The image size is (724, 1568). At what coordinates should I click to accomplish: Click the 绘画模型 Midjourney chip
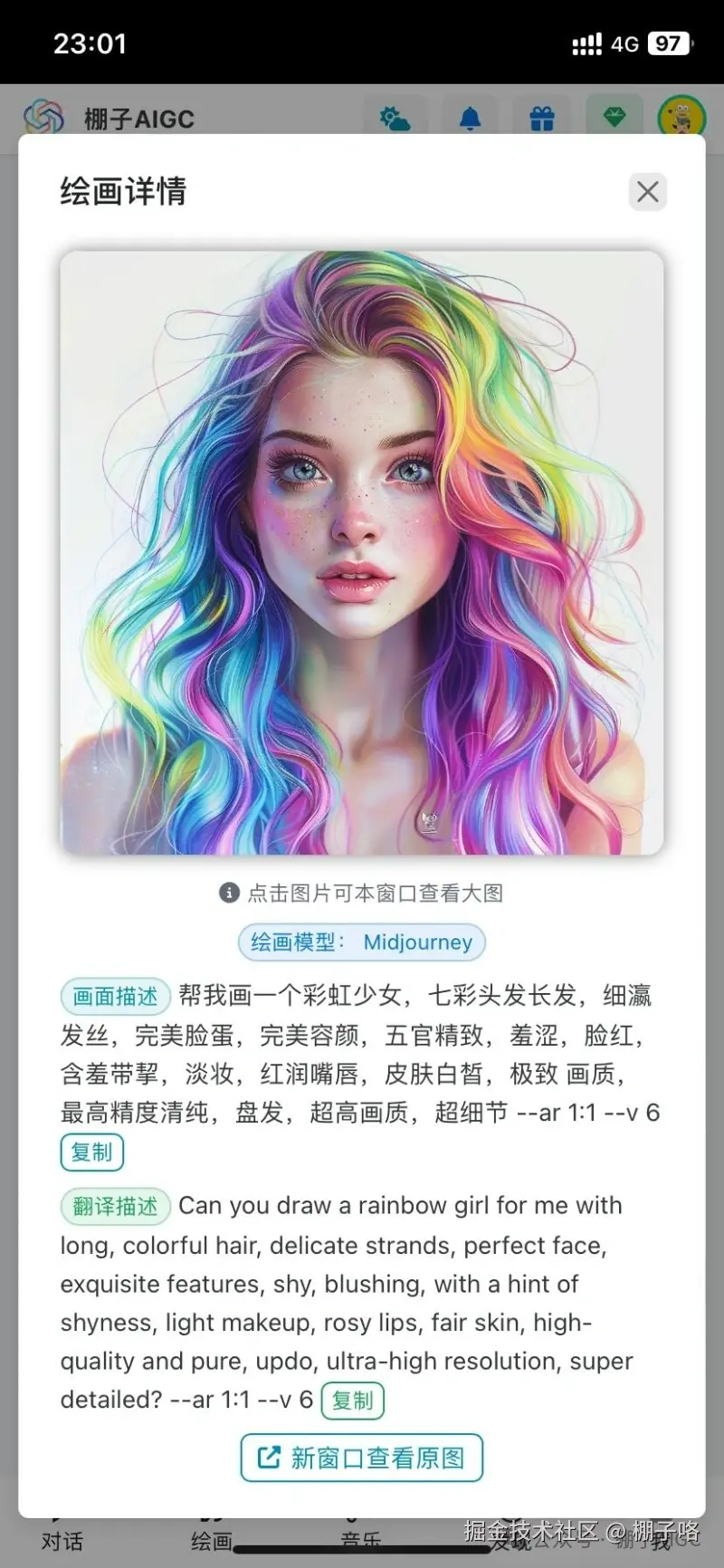[x=361, y=942]
